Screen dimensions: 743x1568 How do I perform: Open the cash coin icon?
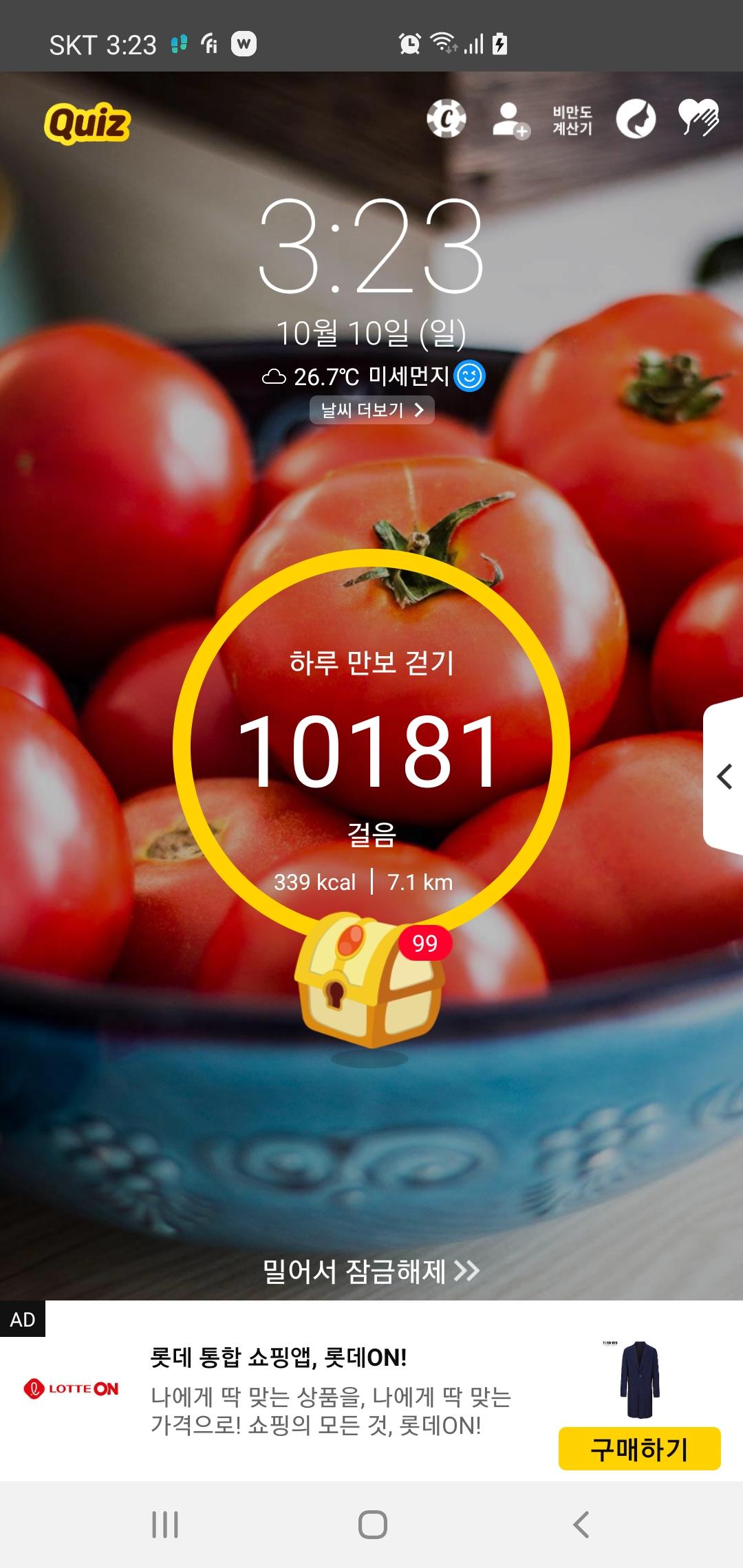[x=446, y=119]
